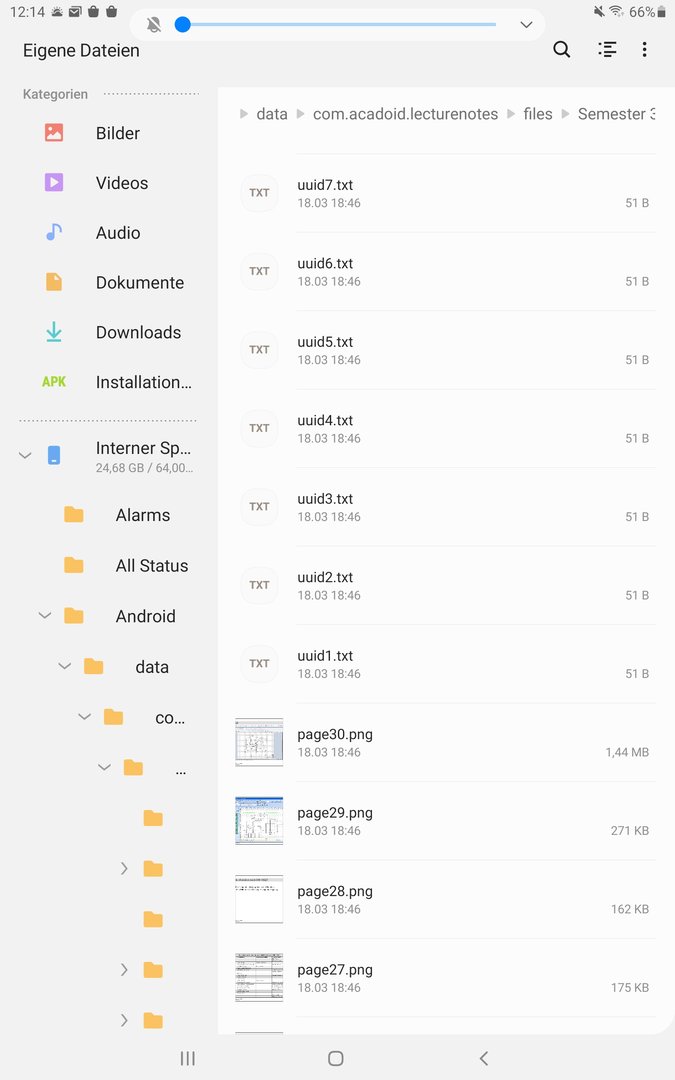Open the three-dot overflow menu
Viewport: 675px width, 1080px height.
coord(644,50)
